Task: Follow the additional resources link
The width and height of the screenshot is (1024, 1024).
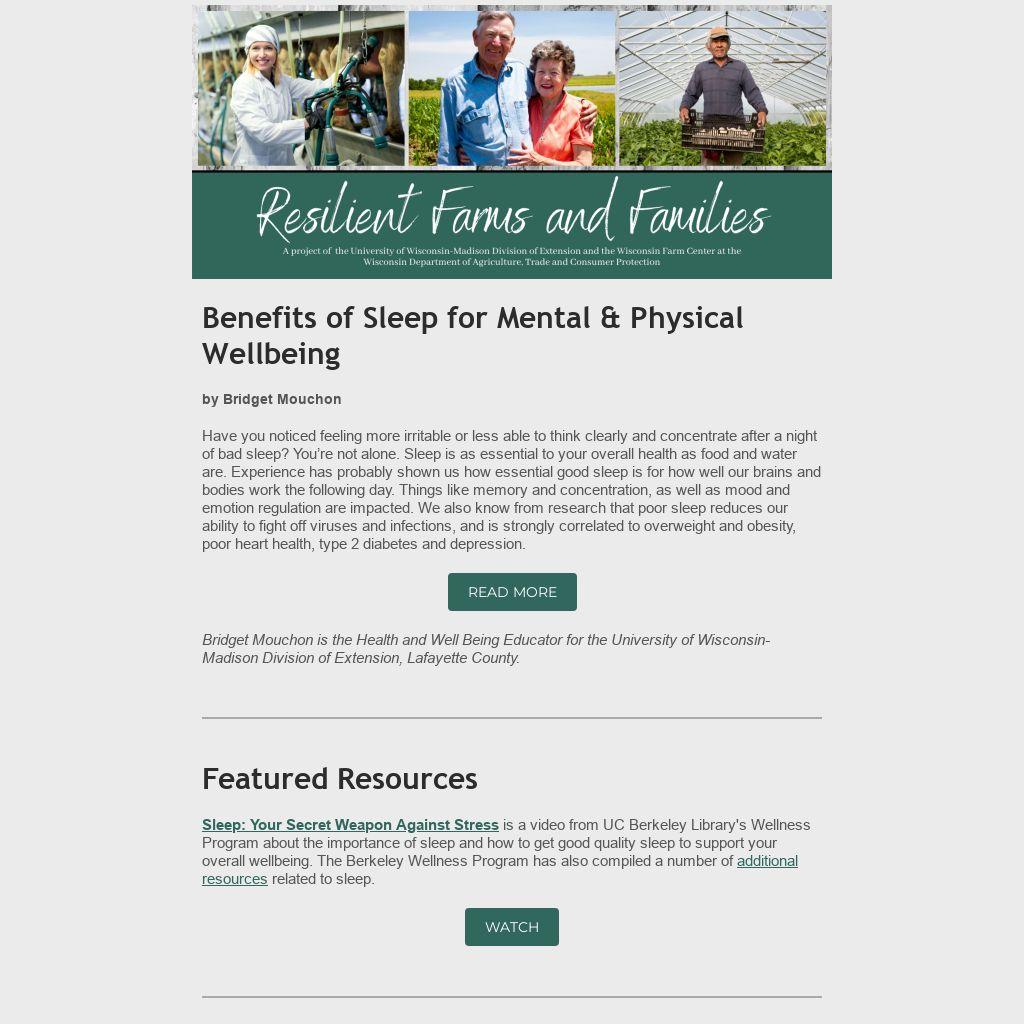Action: pyautogui.click(x=766, y=861)
